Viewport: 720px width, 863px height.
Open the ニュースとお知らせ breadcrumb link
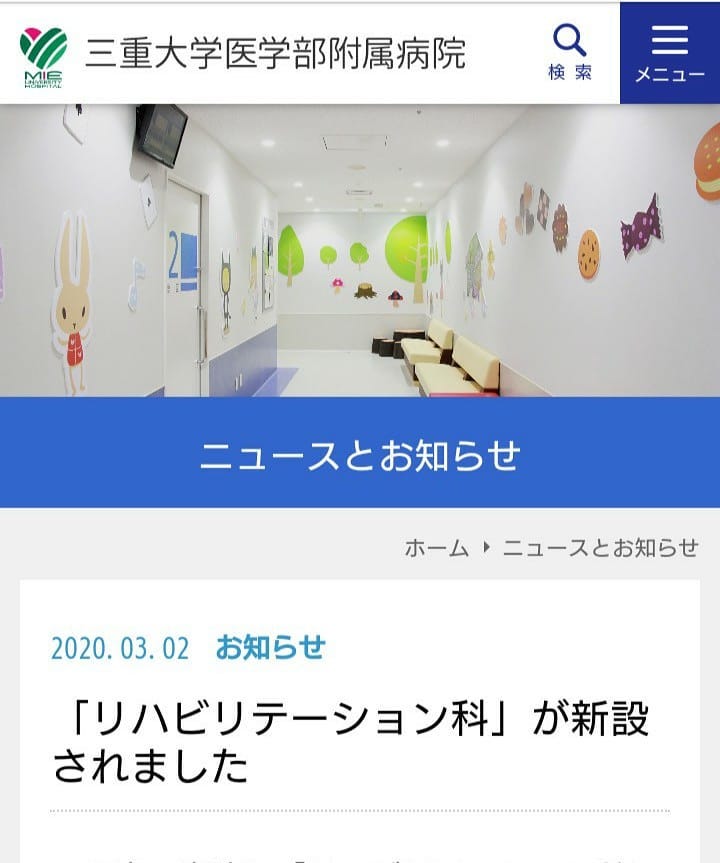[x=601, y=548]
